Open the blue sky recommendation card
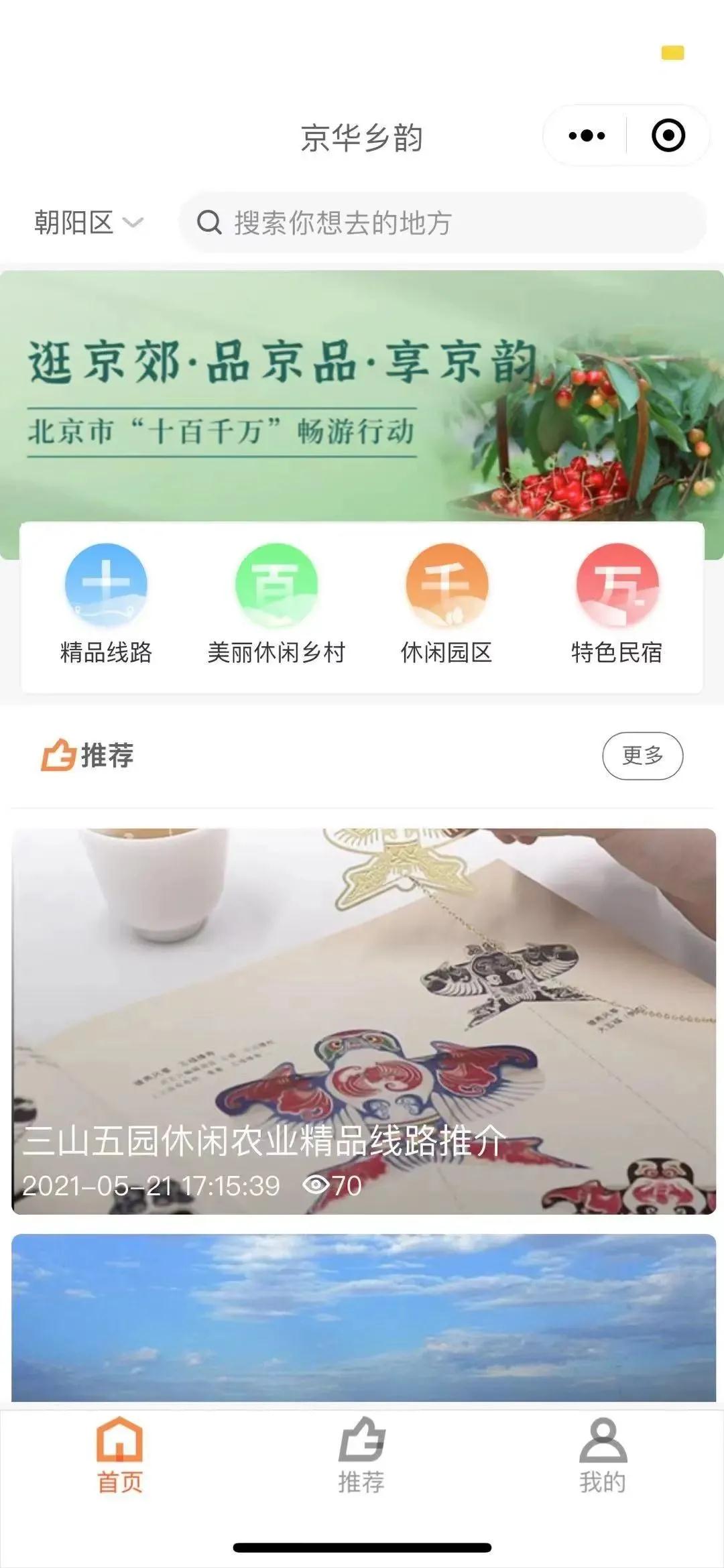 [363, 1317]
